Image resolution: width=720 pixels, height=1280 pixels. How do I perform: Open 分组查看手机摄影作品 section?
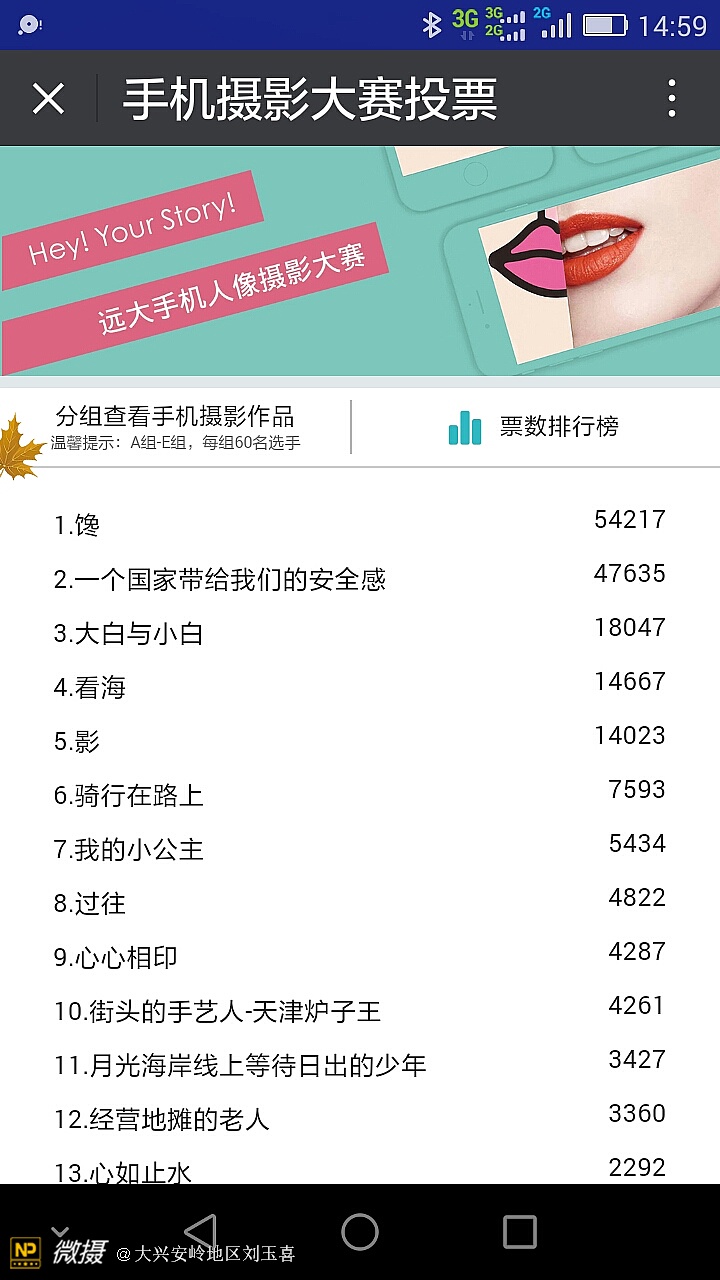175,427
